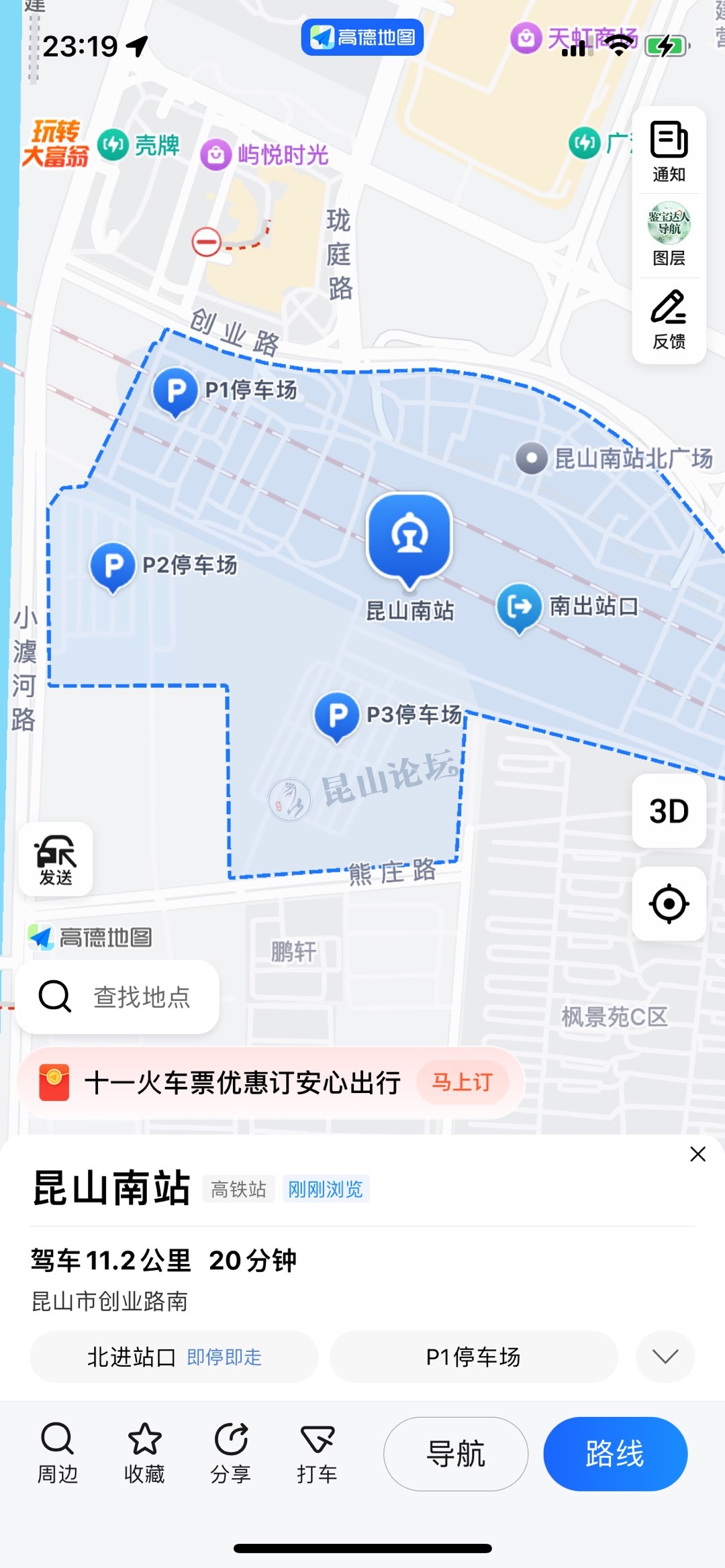725x1568 pixels.
Task: Expand more destination options with the chevron
Action: [665, 1357]
